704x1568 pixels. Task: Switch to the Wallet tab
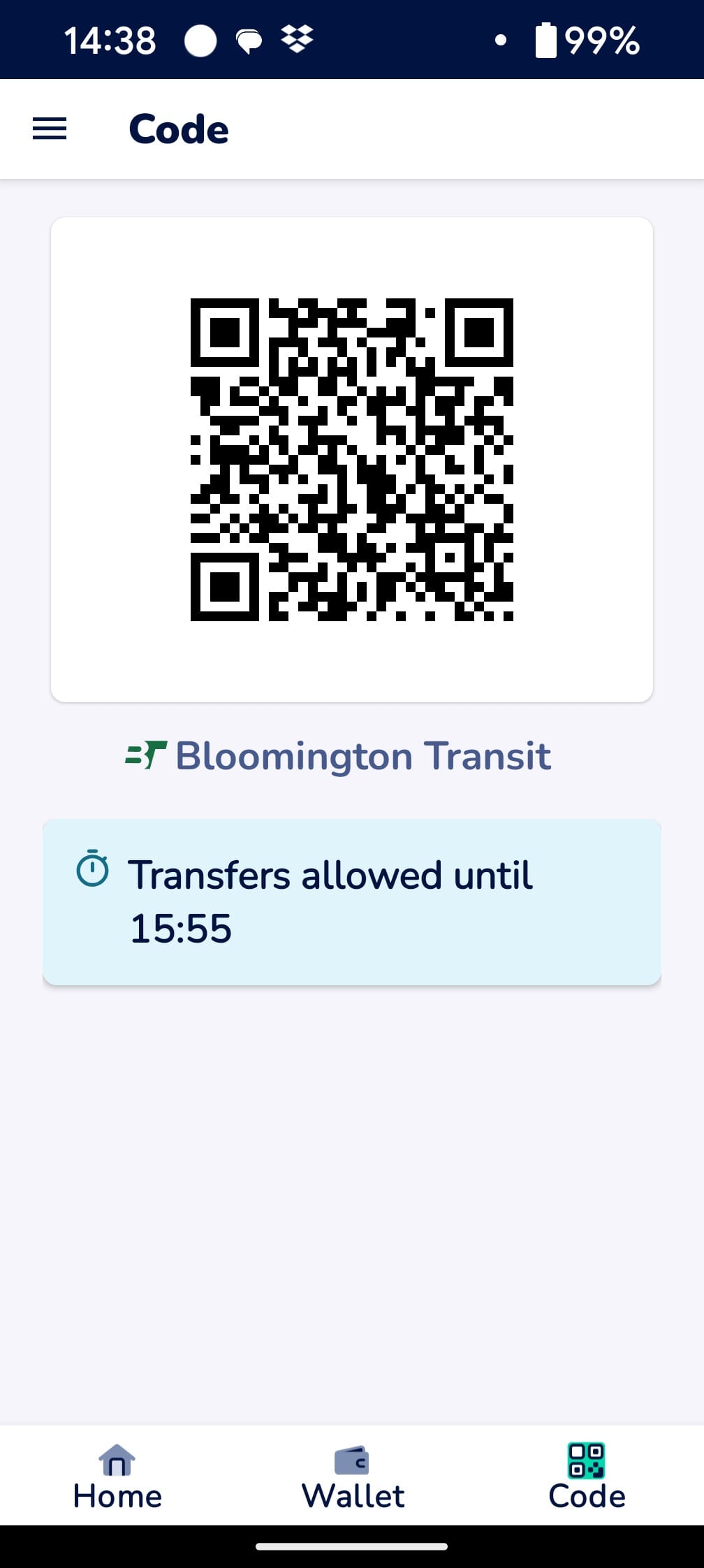pyautogui.click(x=352, y=1476)
